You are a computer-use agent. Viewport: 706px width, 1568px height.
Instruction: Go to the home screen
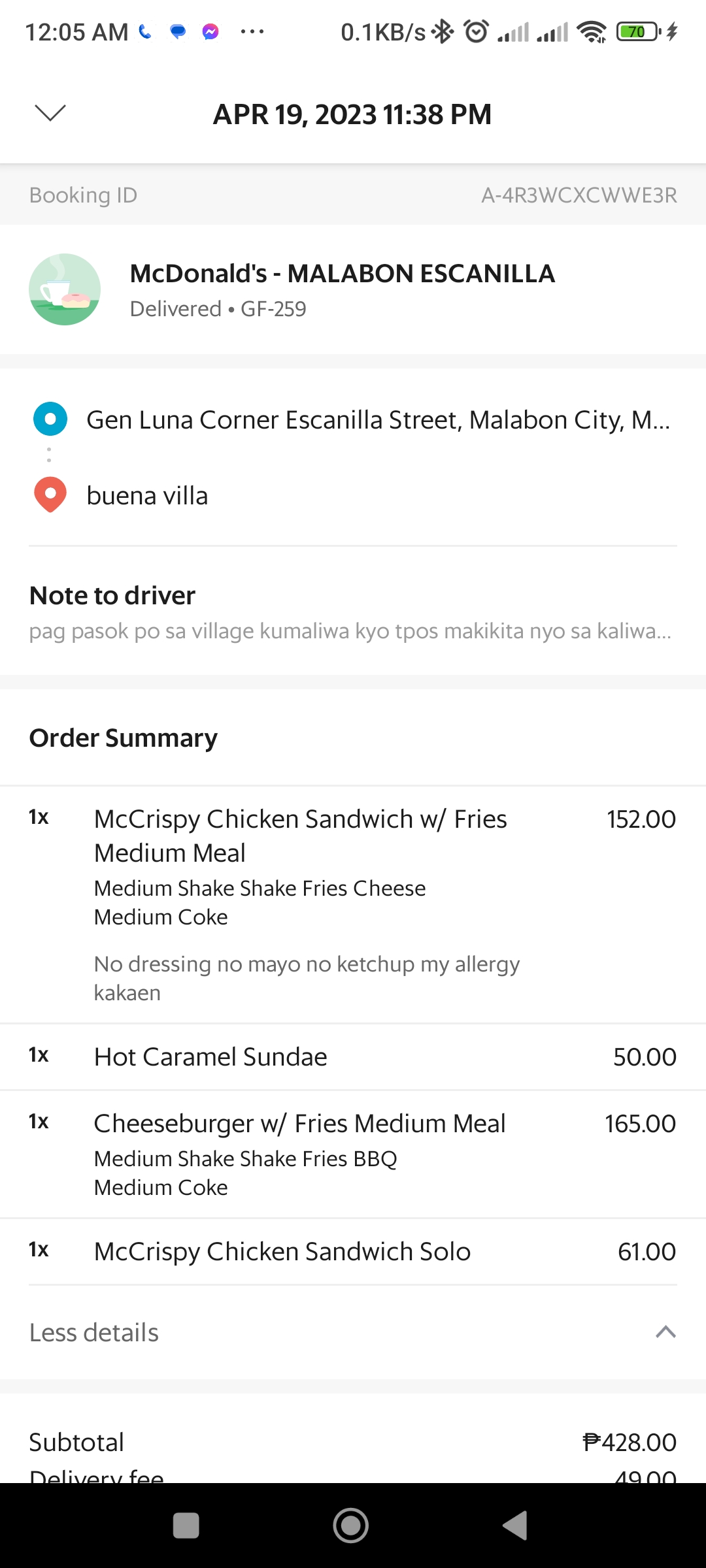point(351,1526)
